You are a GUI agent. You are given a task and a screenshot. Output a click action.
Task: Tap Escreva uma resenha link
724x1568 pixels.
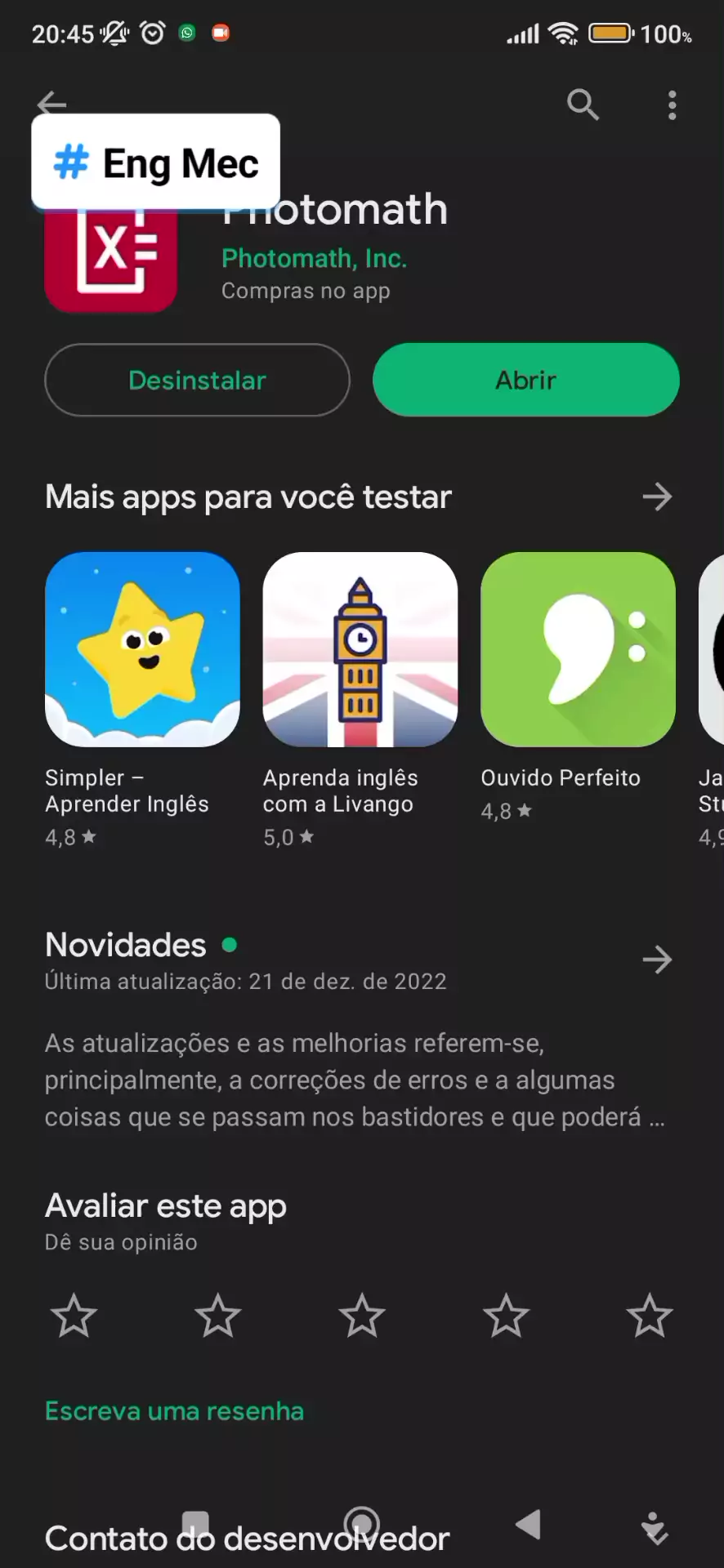pos(174,1411)
